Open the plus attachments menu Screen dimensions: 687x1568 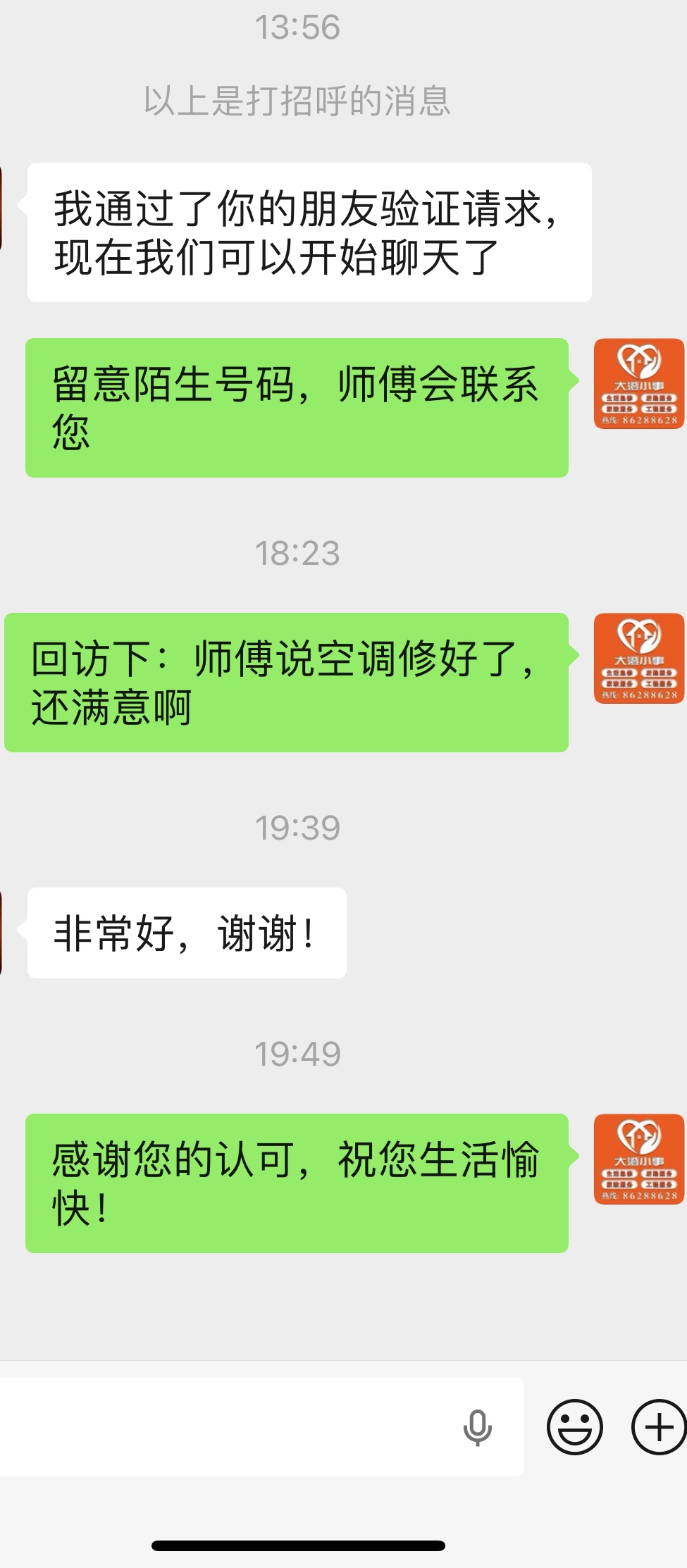659,1426
